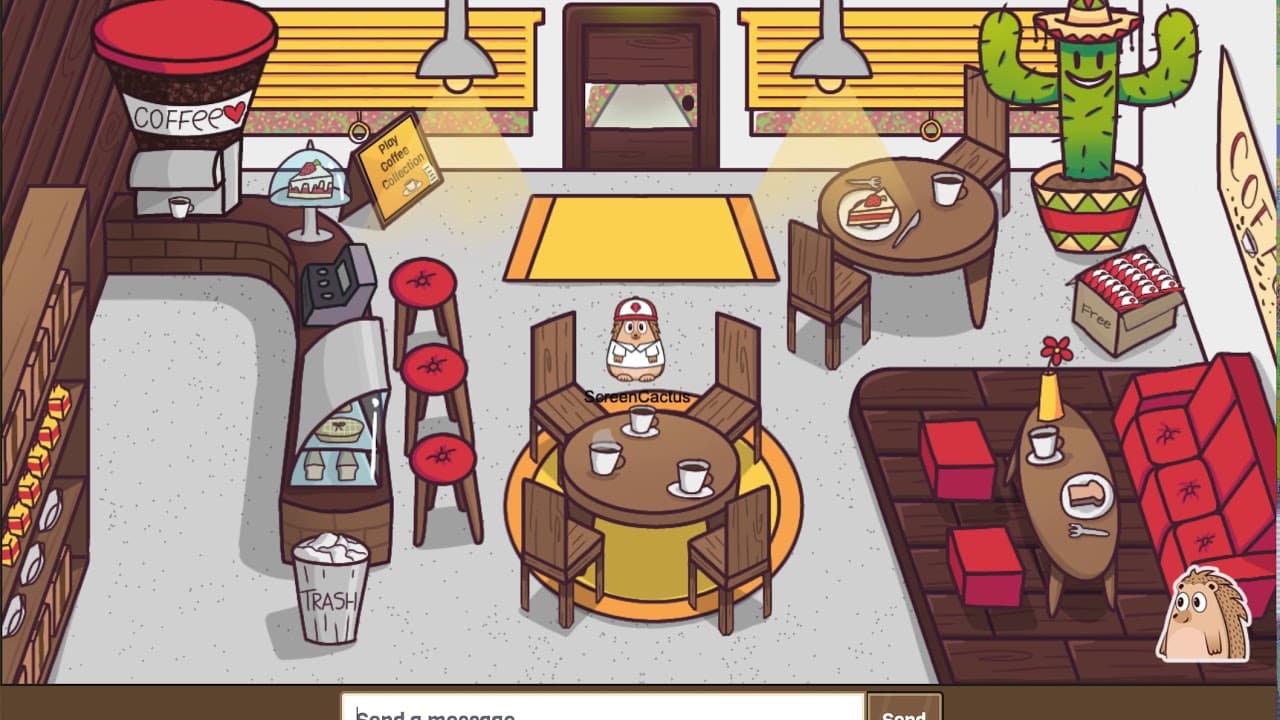The height and width of the screenshot is (720, 1280).
Task: Tap the Send button
Action: pyautogui.click(x=903, y=709)
